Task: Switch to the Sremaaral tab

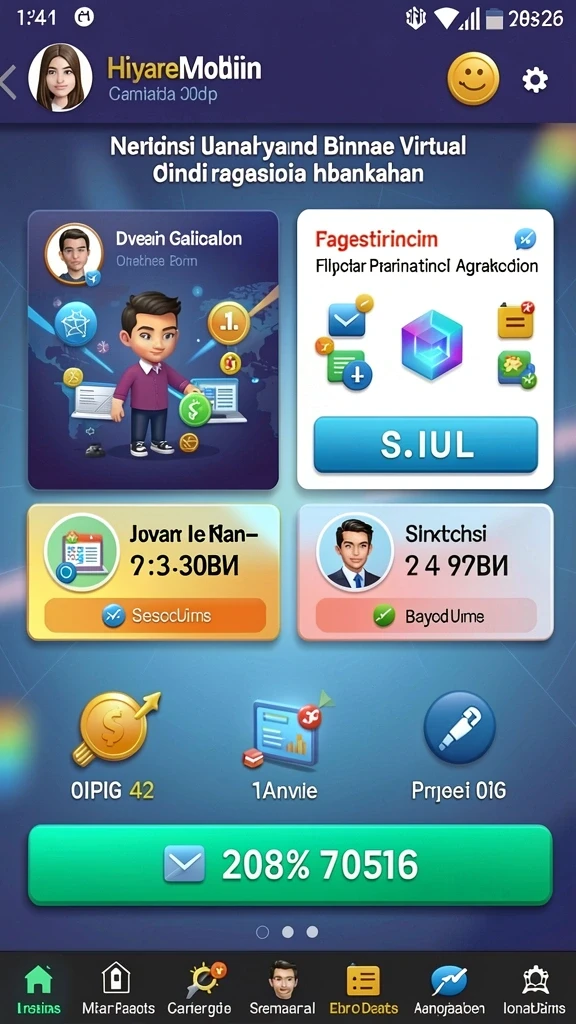Action: [x=283, y=989]
